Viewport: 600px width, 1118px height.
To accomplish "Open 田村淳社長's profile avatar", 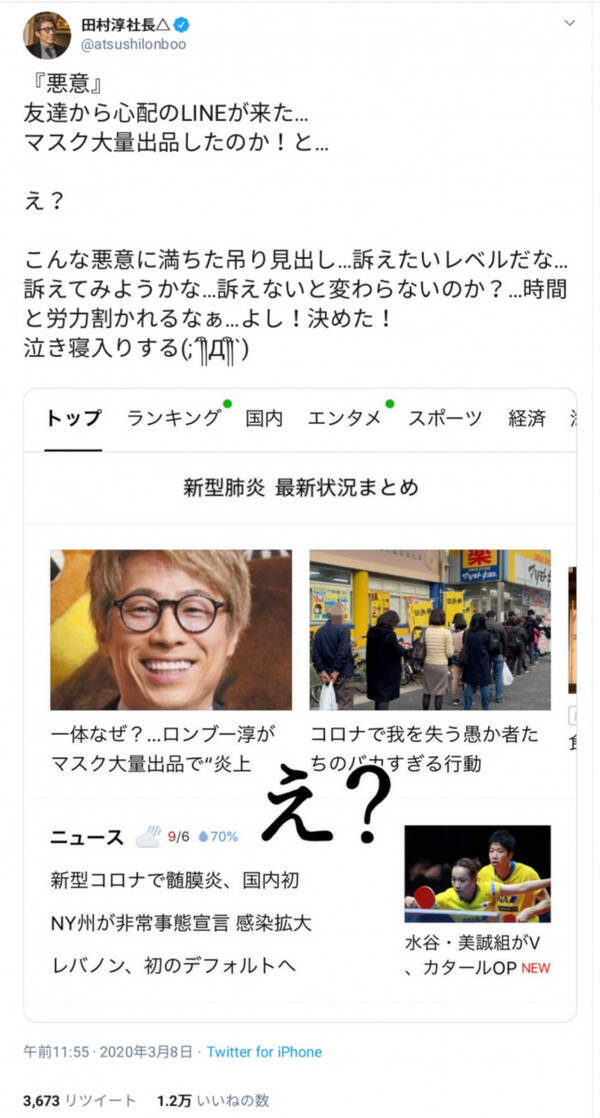I will pos(46,35).
